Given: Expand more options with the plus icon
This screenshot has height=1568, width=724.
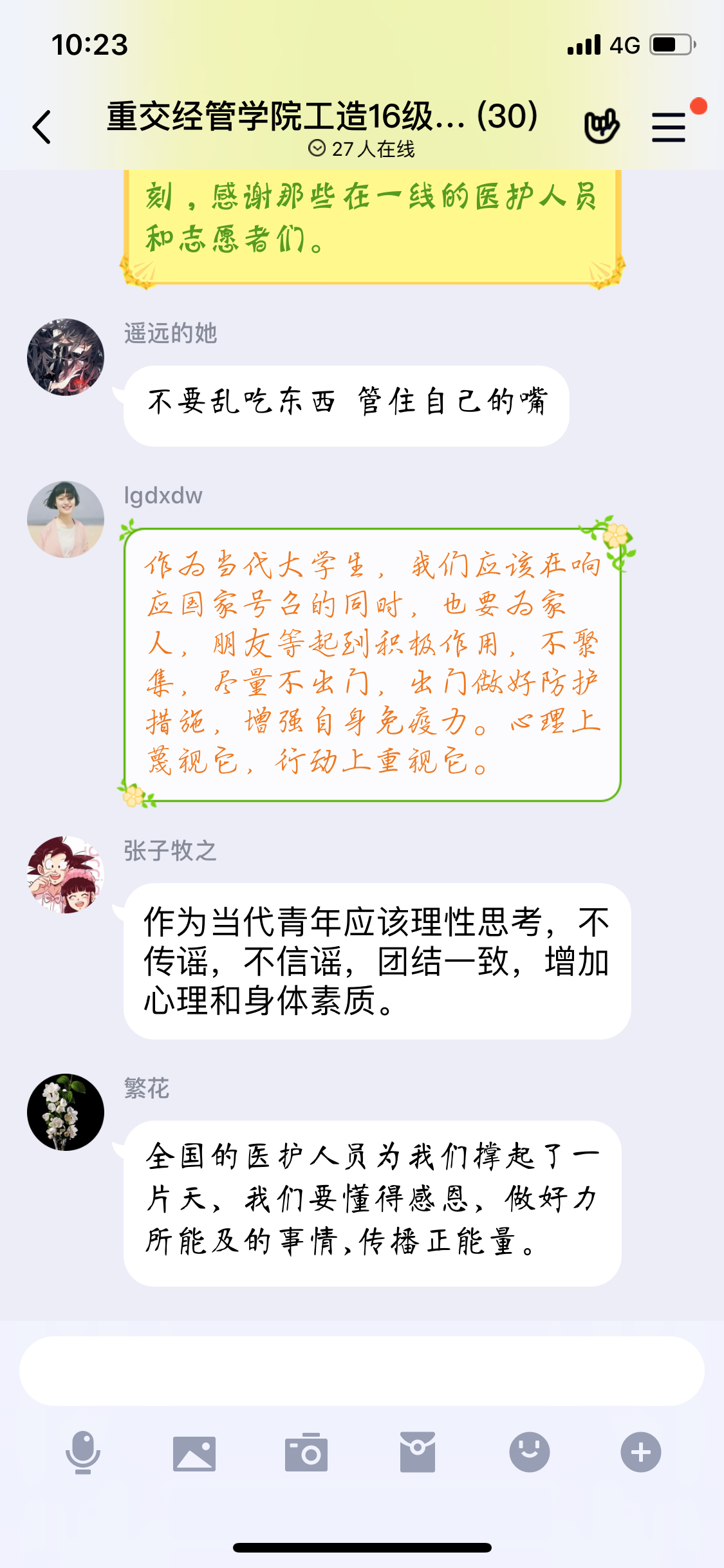Looking at the screenshot, I should pos(640,1453).
